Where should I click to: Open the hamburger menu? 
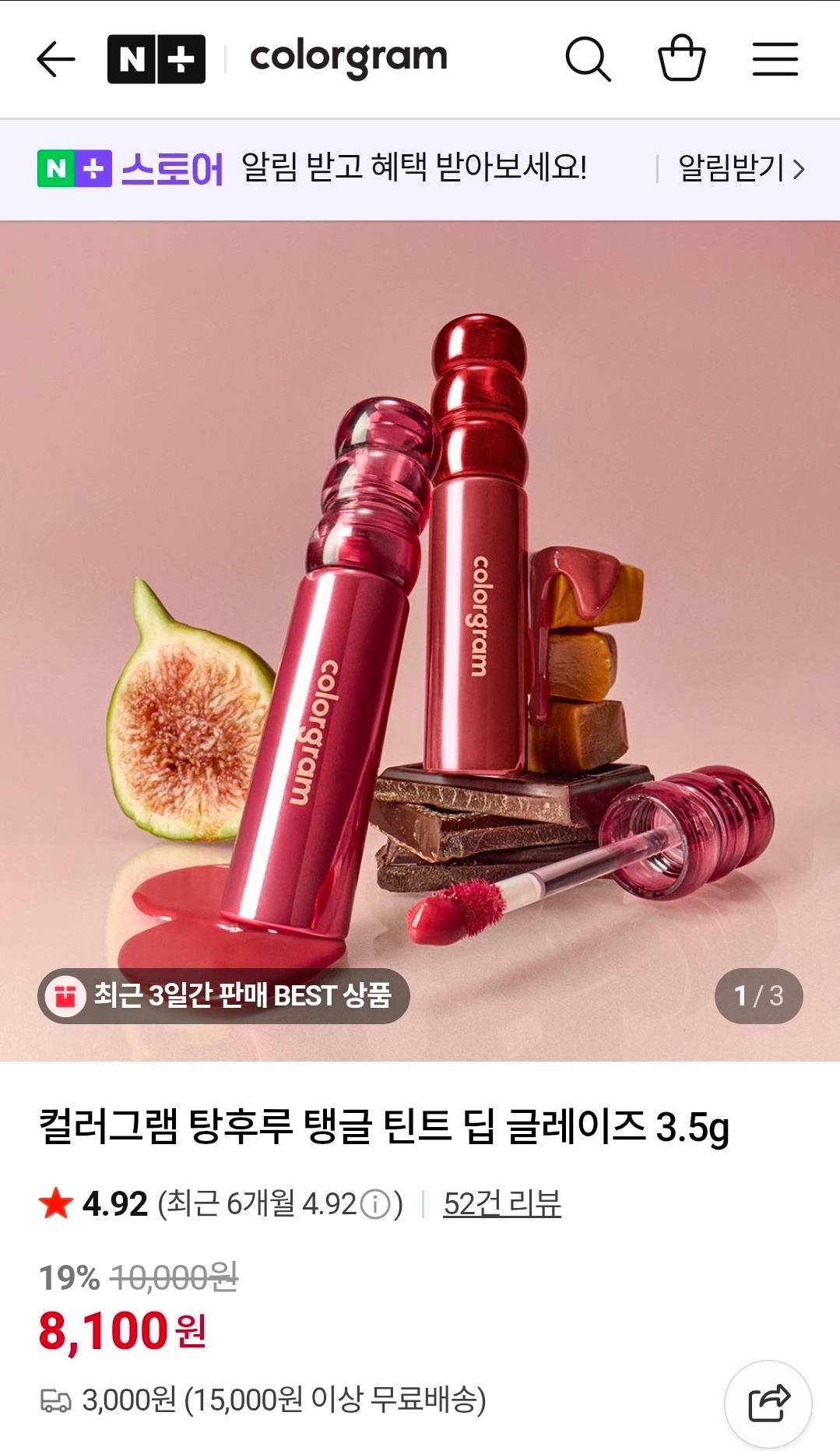point(775,59)
